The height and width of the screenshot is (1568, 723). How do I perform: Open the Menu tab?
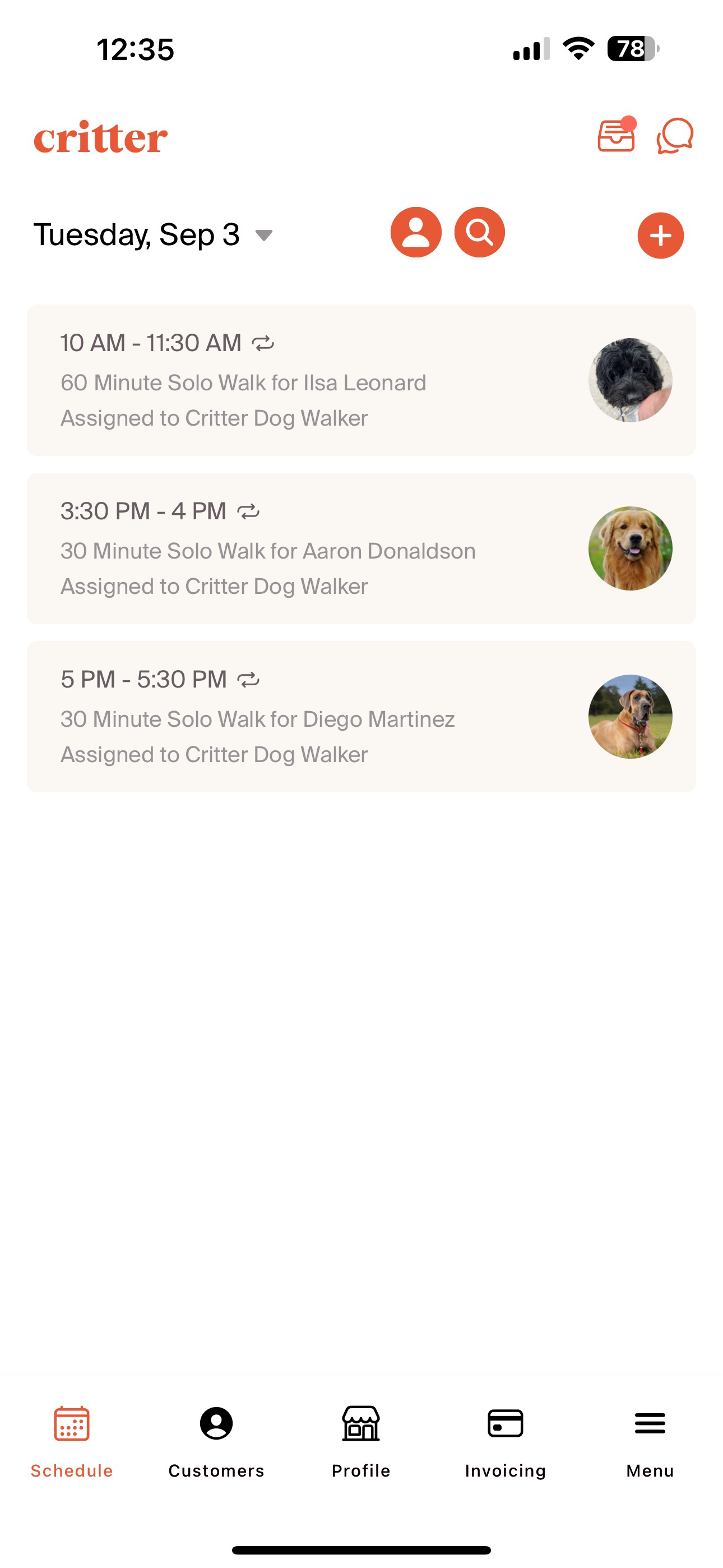coord(650,1441)
